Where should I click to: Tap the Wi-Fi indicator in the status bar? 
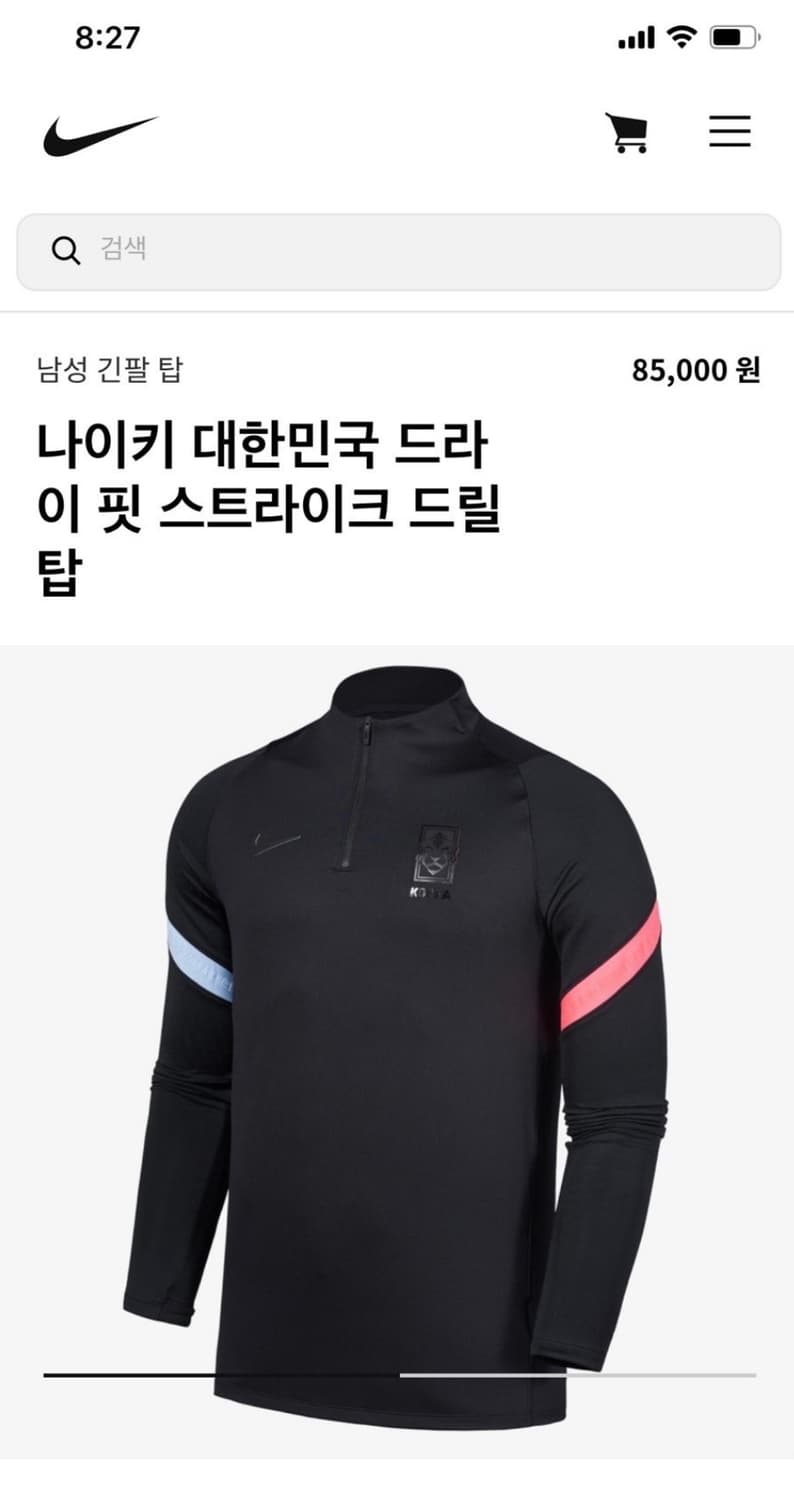click(x=683, y=37)
